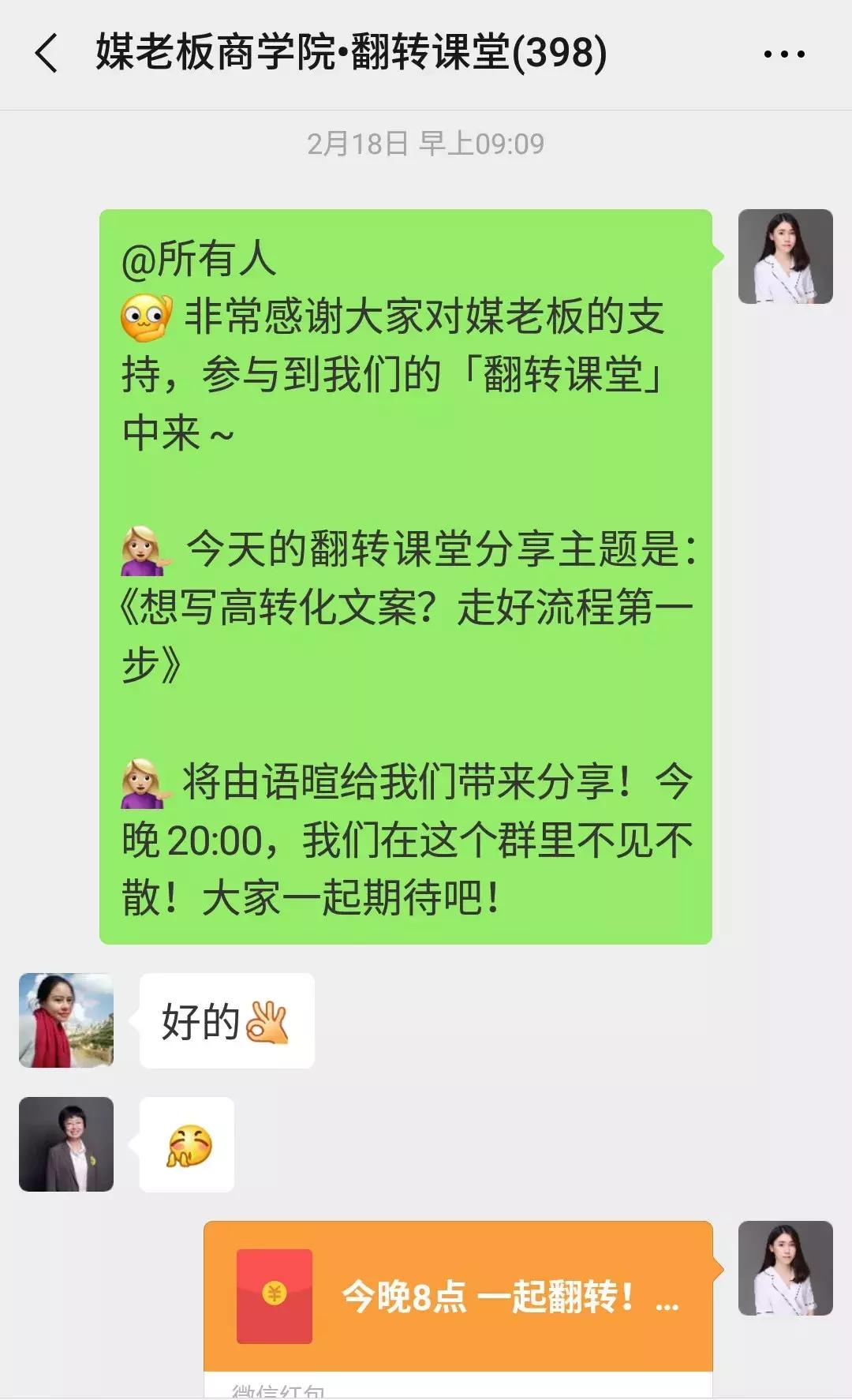The width and height of the screenshot is (852, 1400).
Task: Tap the timestamp 2月18日 早上09:09
Action: click(x=426, y=143)
